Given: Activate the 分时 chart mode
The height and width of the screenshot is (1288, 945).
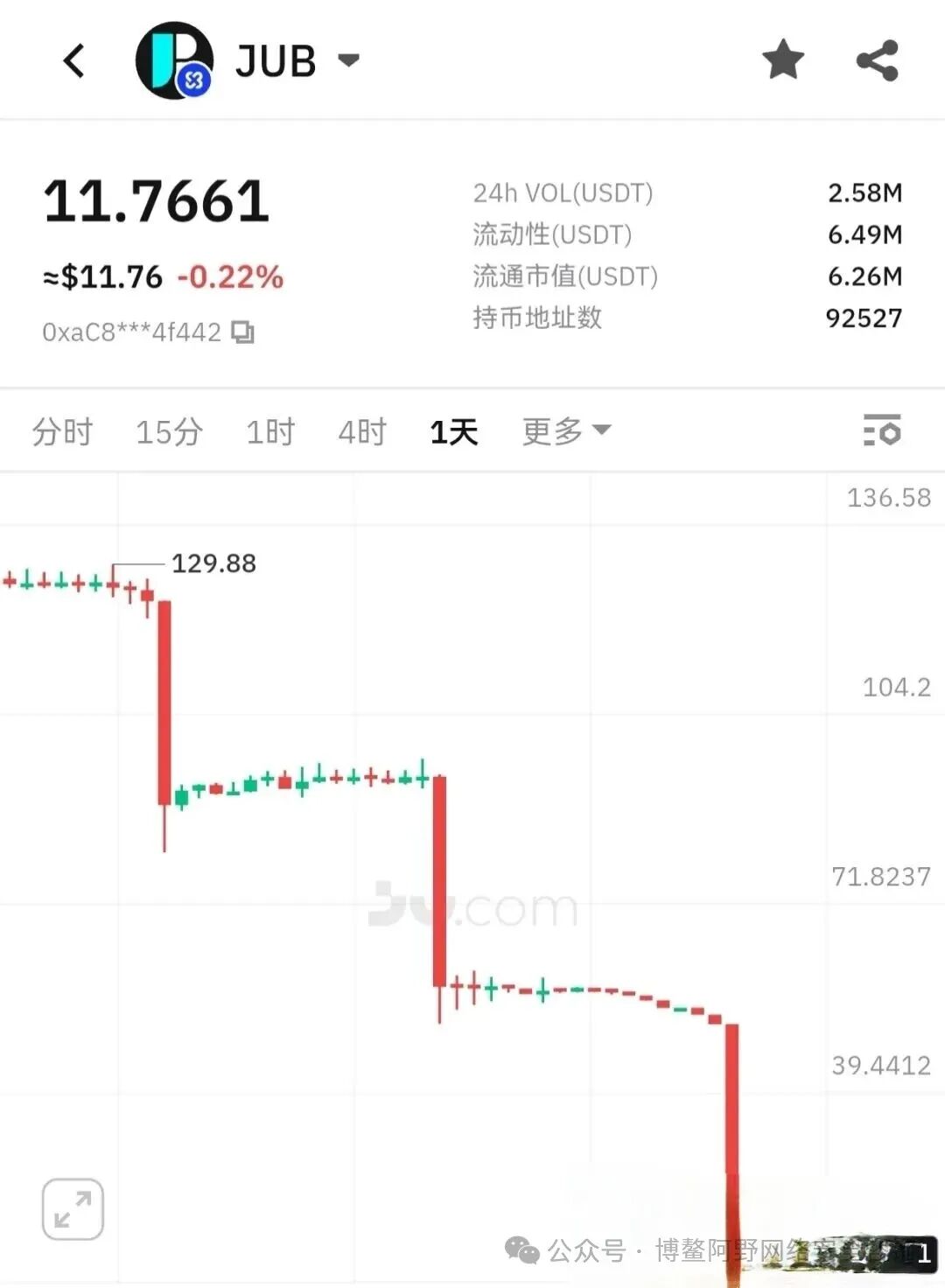Looking at the screenshot, I should click(60, 430).
